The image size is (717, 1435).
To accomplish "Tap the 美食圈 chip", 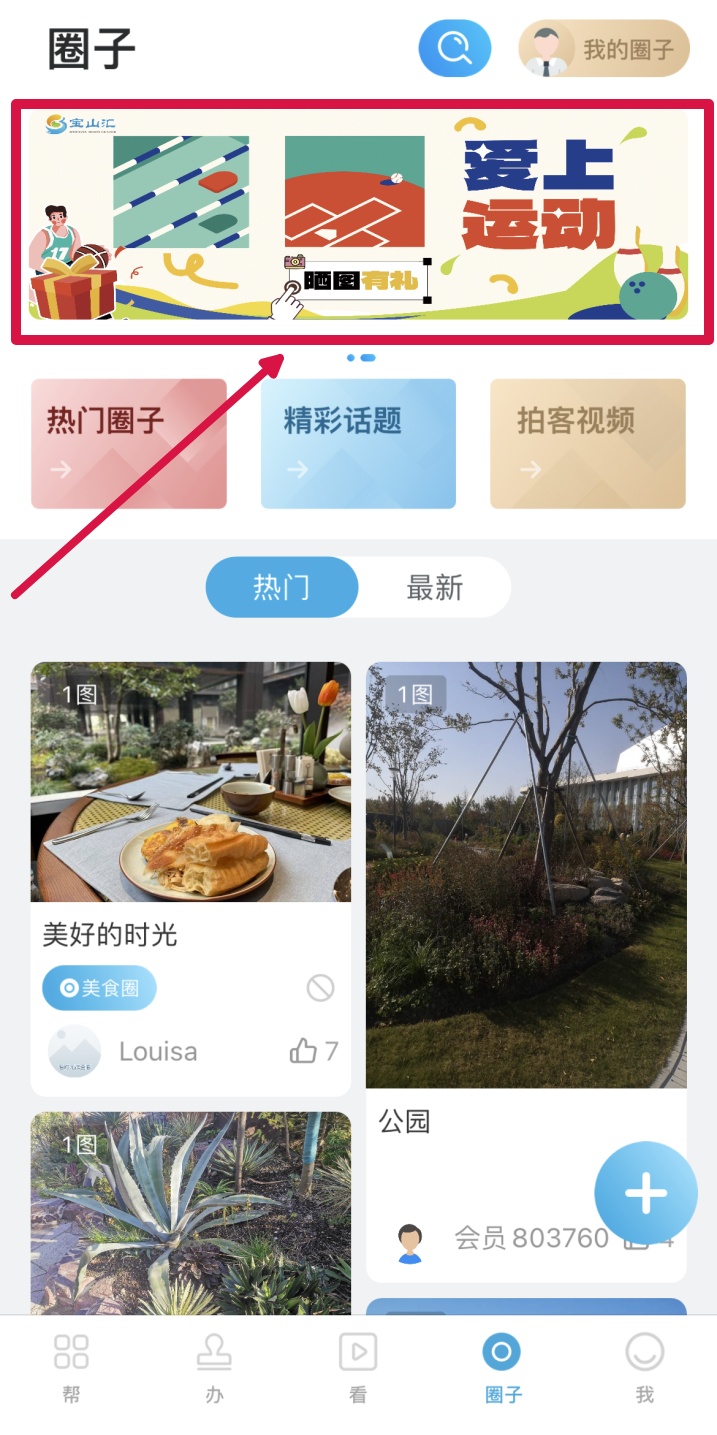I will coord(99,989).
